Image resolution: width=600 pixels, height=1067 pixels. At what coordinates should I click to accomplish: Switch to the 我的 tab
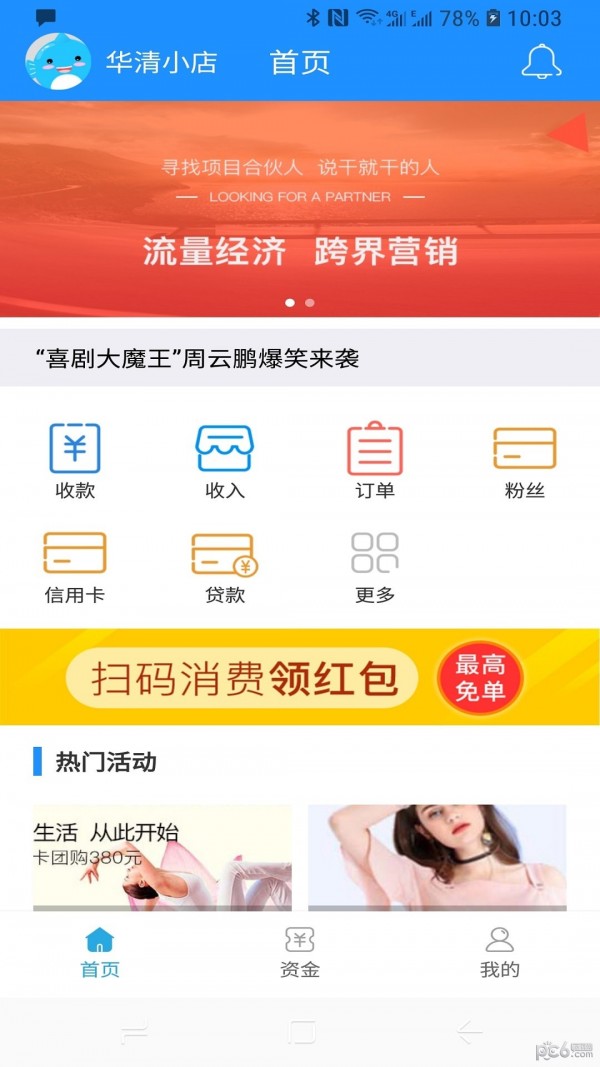499,952
